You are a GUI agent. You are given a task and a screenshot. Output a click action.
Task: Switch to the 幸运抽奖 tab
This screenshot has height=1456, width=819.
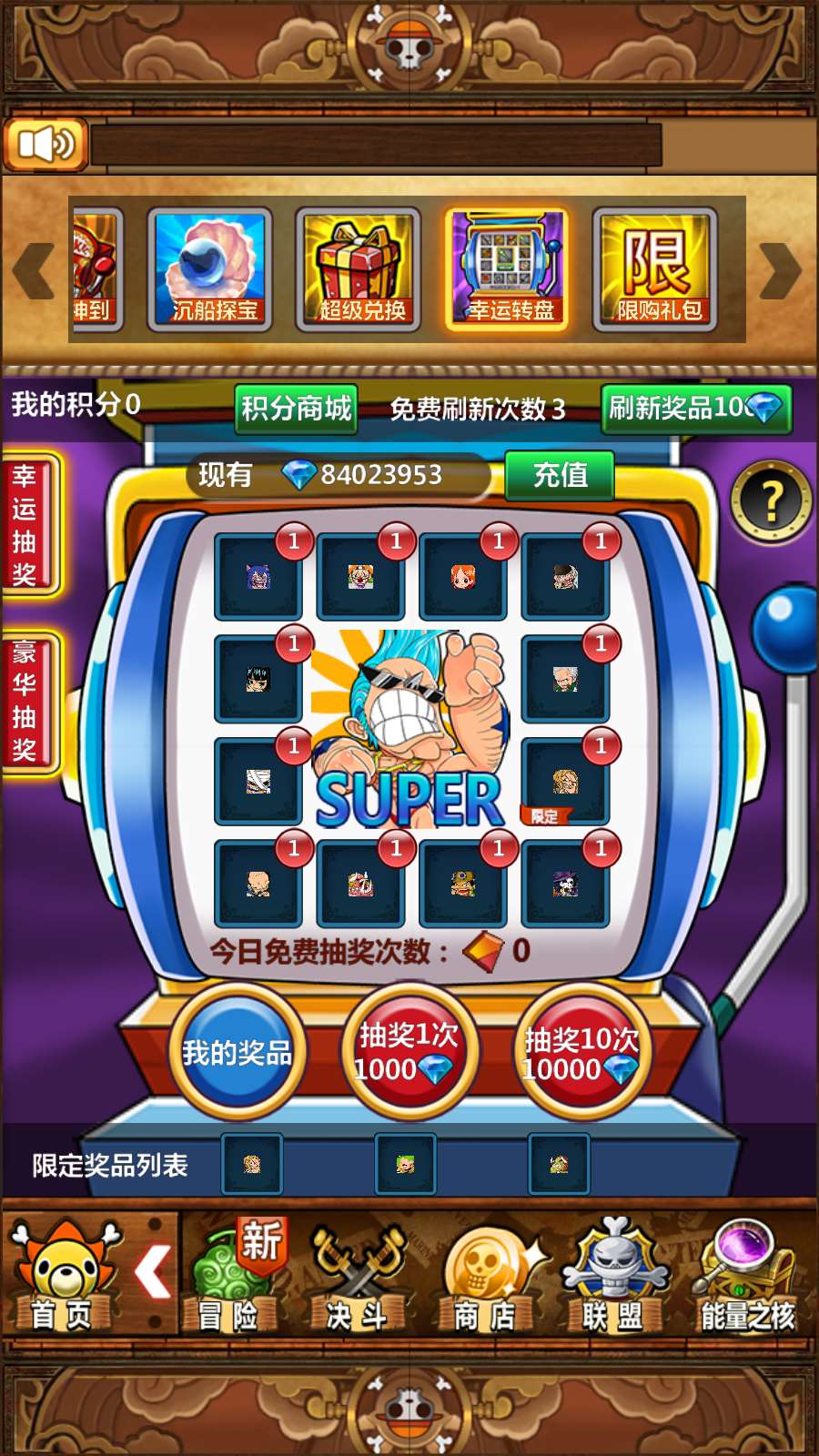point(27,524)
